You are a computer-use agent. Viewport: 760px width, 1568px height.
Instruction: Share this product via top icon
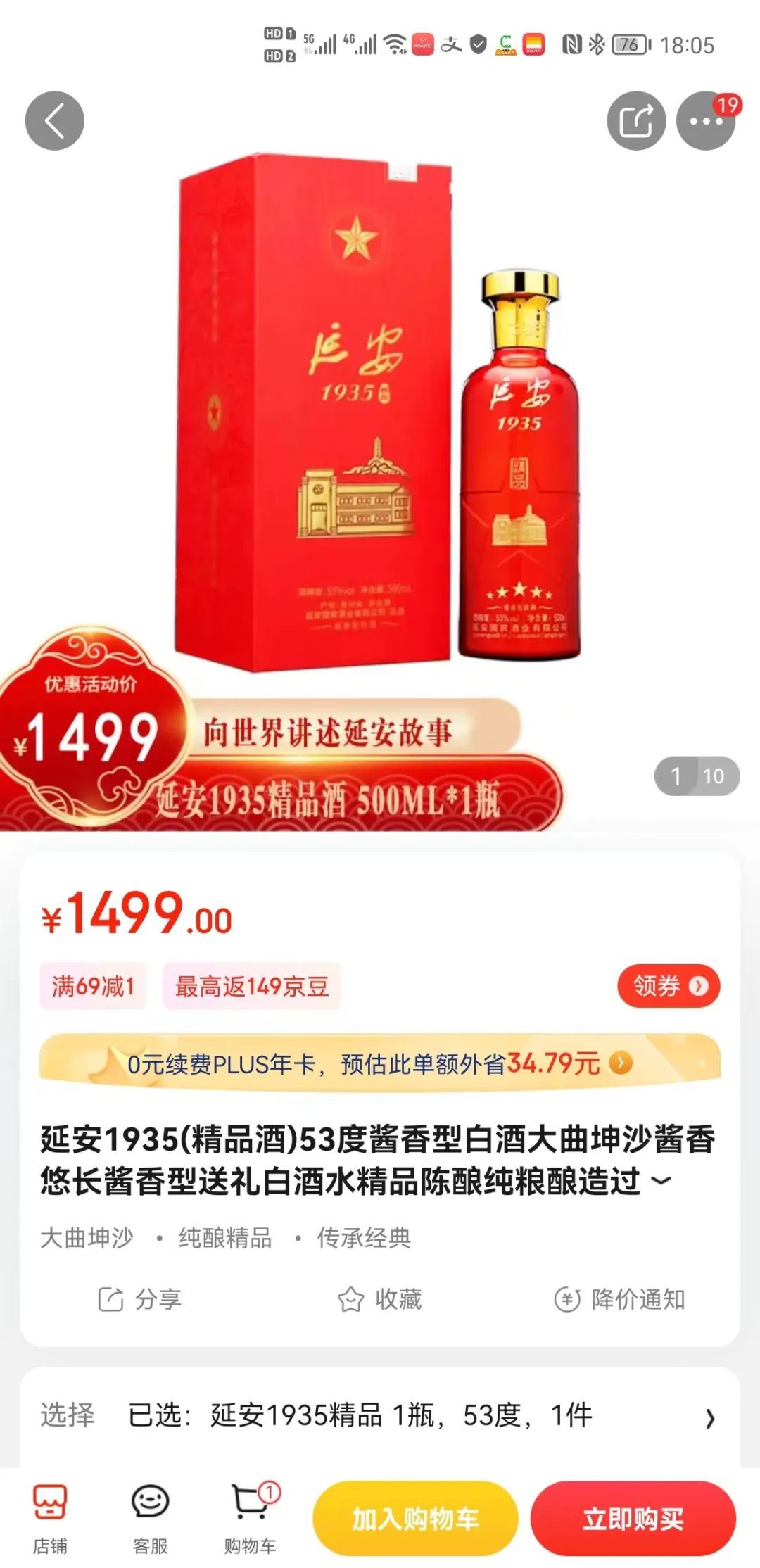coord(636,121)
